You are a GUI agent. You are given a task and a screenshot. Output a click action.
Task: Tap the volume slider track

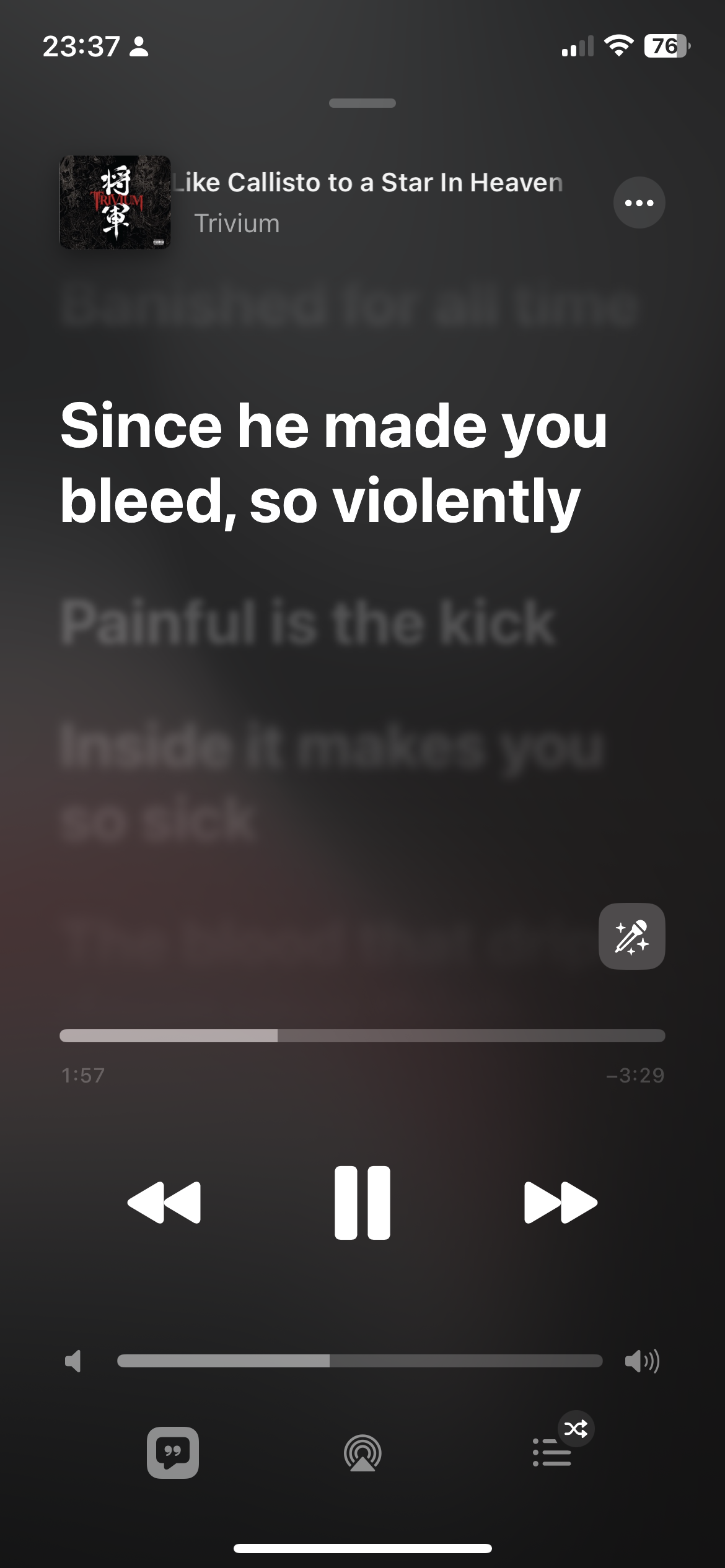pyautogui.click(x=359, y=1361)
